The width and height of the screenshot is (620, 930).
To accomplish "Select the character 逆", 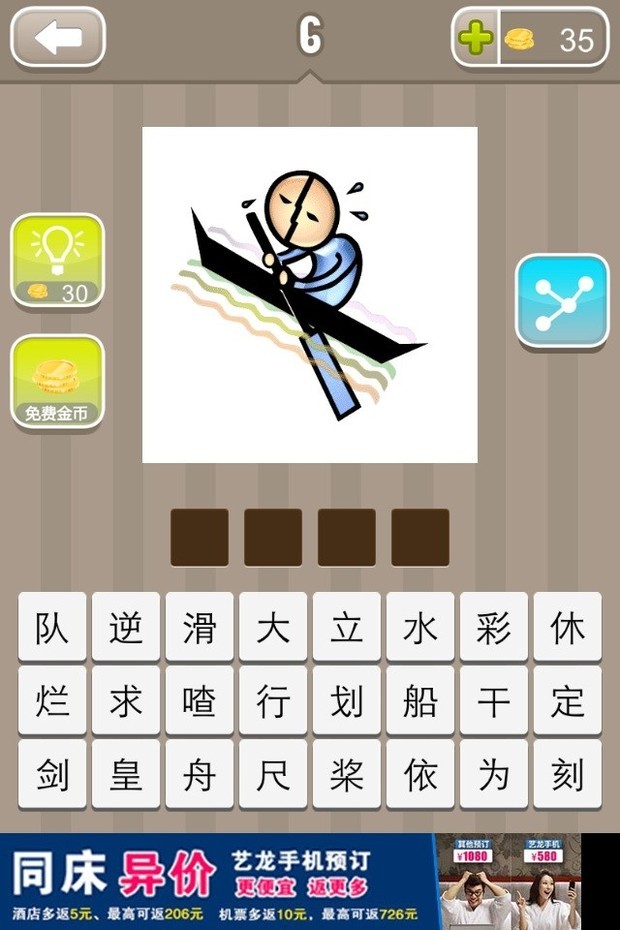I will click(x=126, y=628).
